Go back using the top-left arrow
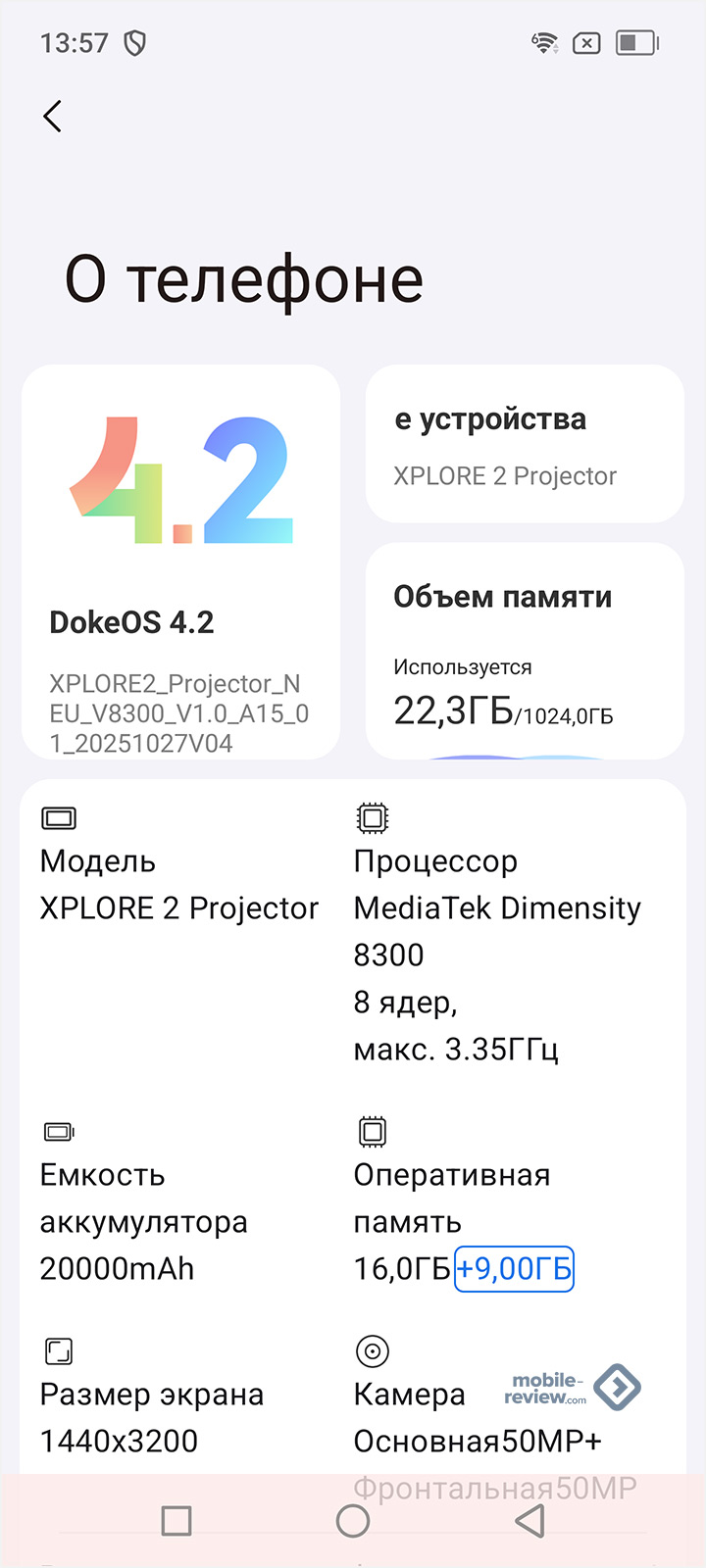Image resolution: width=706 pixels, height=1568 pixels. coord(53,117)
